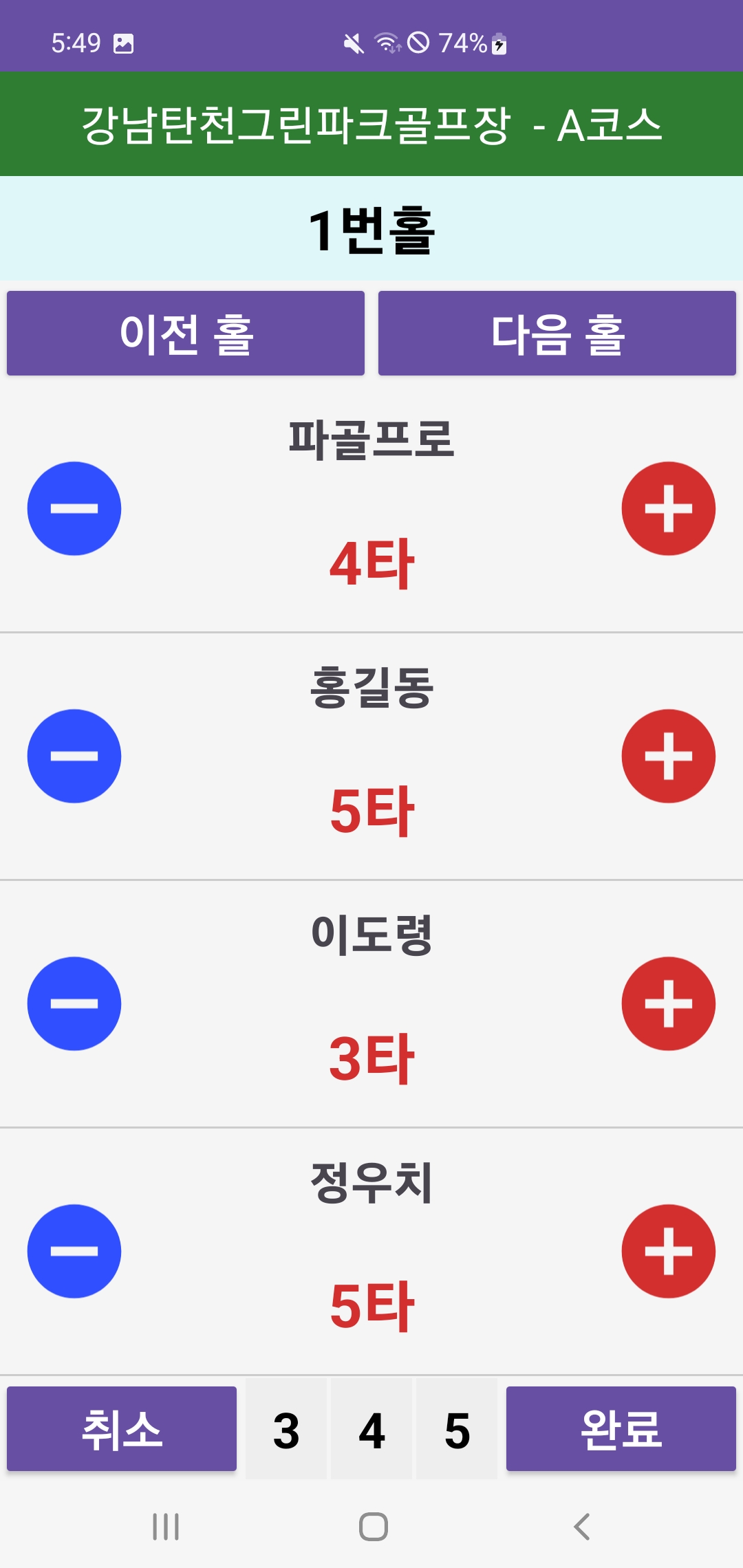Decrease 이도령's stroke count
This screenshot has height=1568, width=743.
(x=74, y=1003)
